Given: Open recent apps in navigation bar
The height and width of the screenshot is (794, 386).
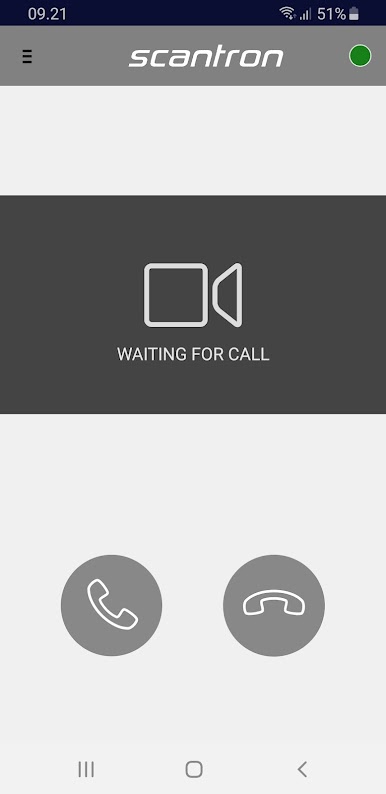Looking at the screenshot, I should click(86, 769).
